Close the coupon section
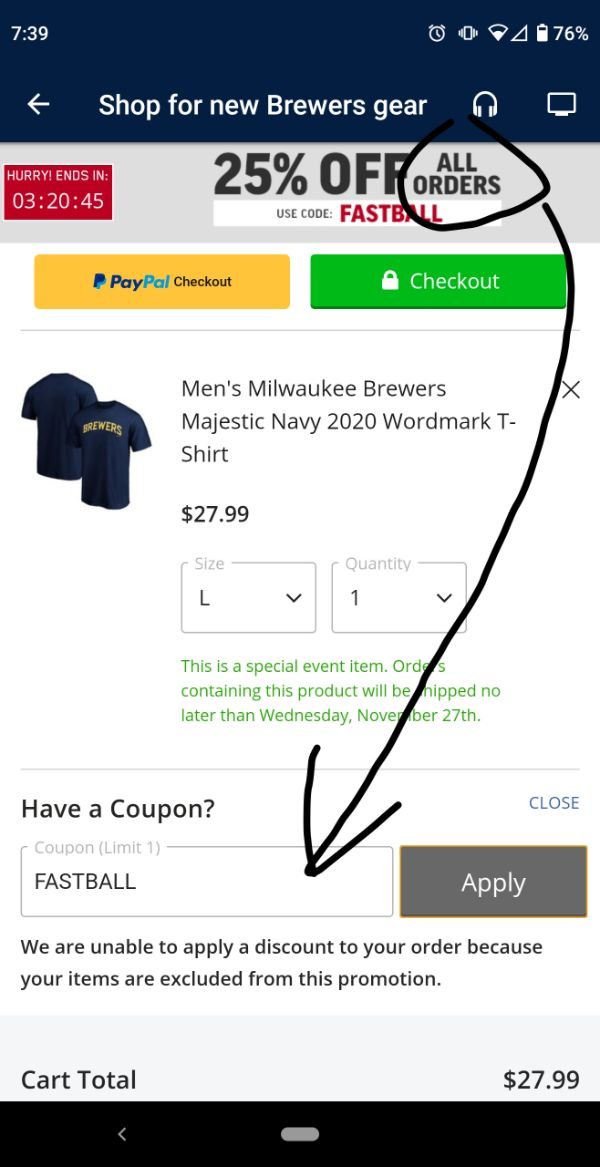This screenshot has width=600, height=1167. point(553,803)
